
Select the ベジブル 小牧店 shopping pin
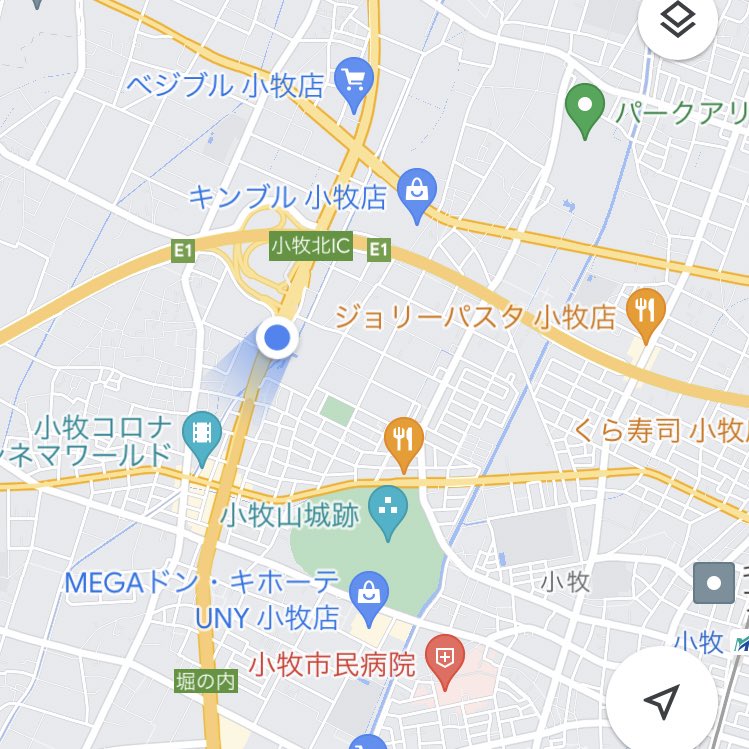pos(354,78)
